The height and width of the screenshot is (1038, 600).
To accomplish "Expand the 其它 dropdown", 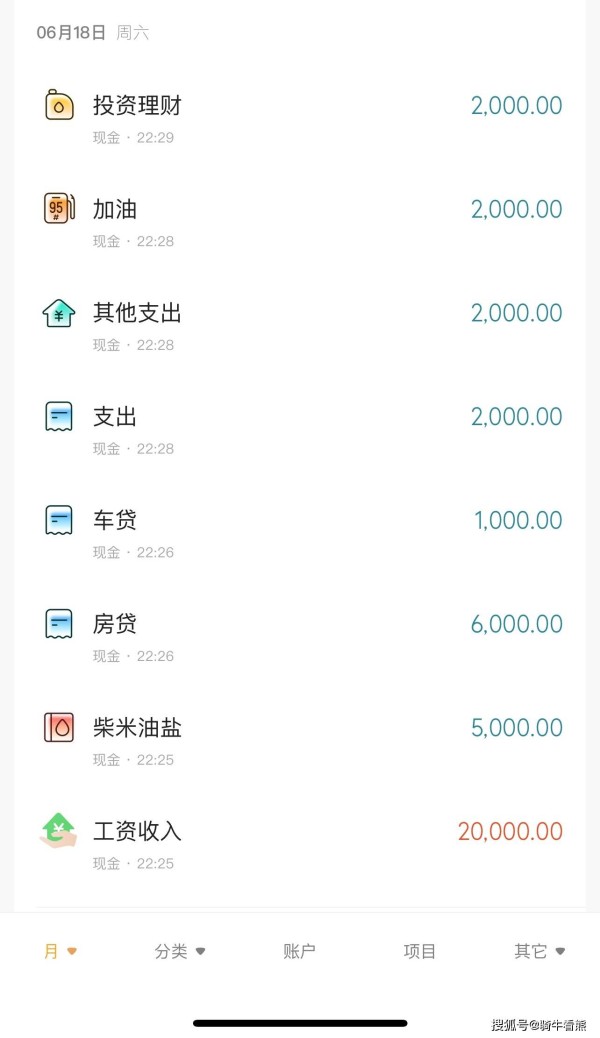I will [540, 951].
